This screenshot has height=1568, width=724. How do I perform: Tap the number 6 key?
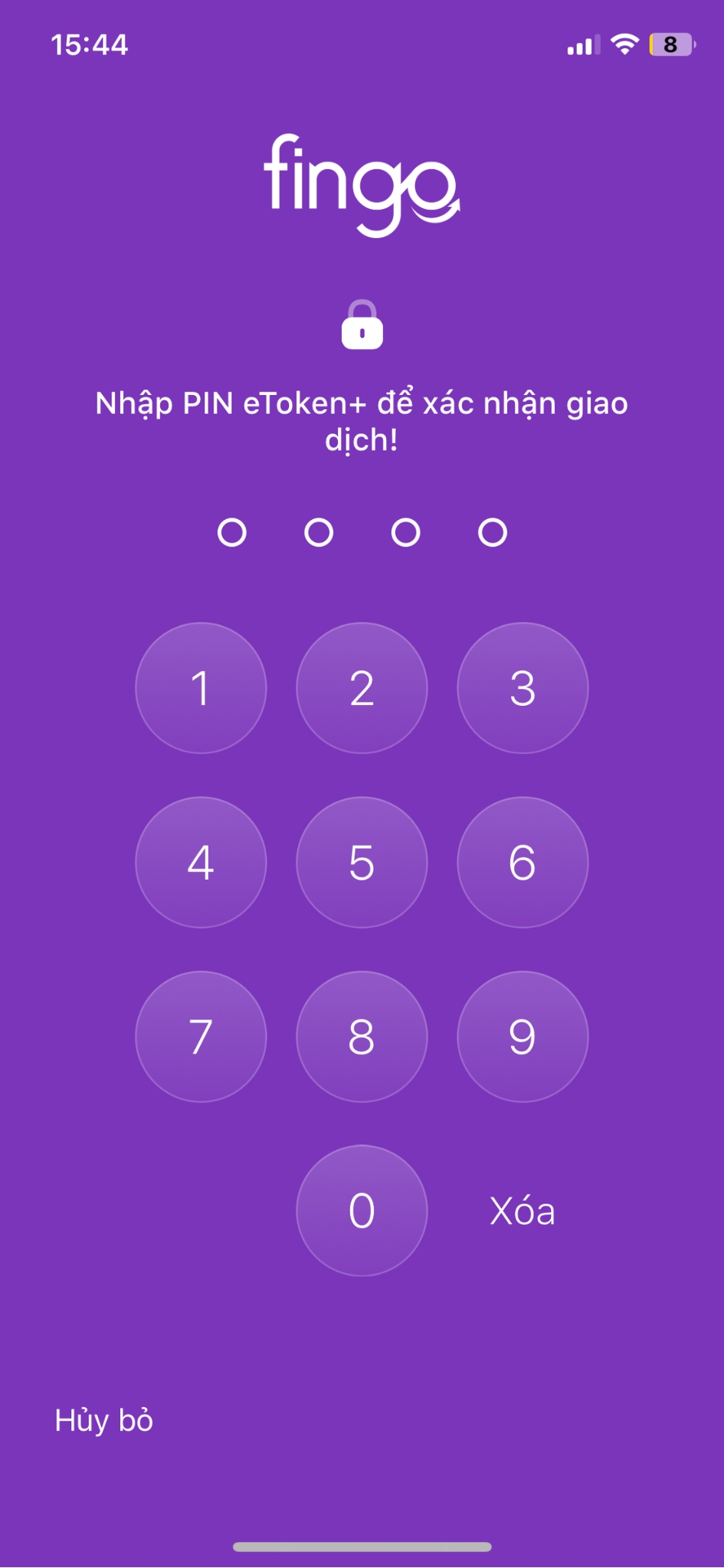click(x=523, y=862)
